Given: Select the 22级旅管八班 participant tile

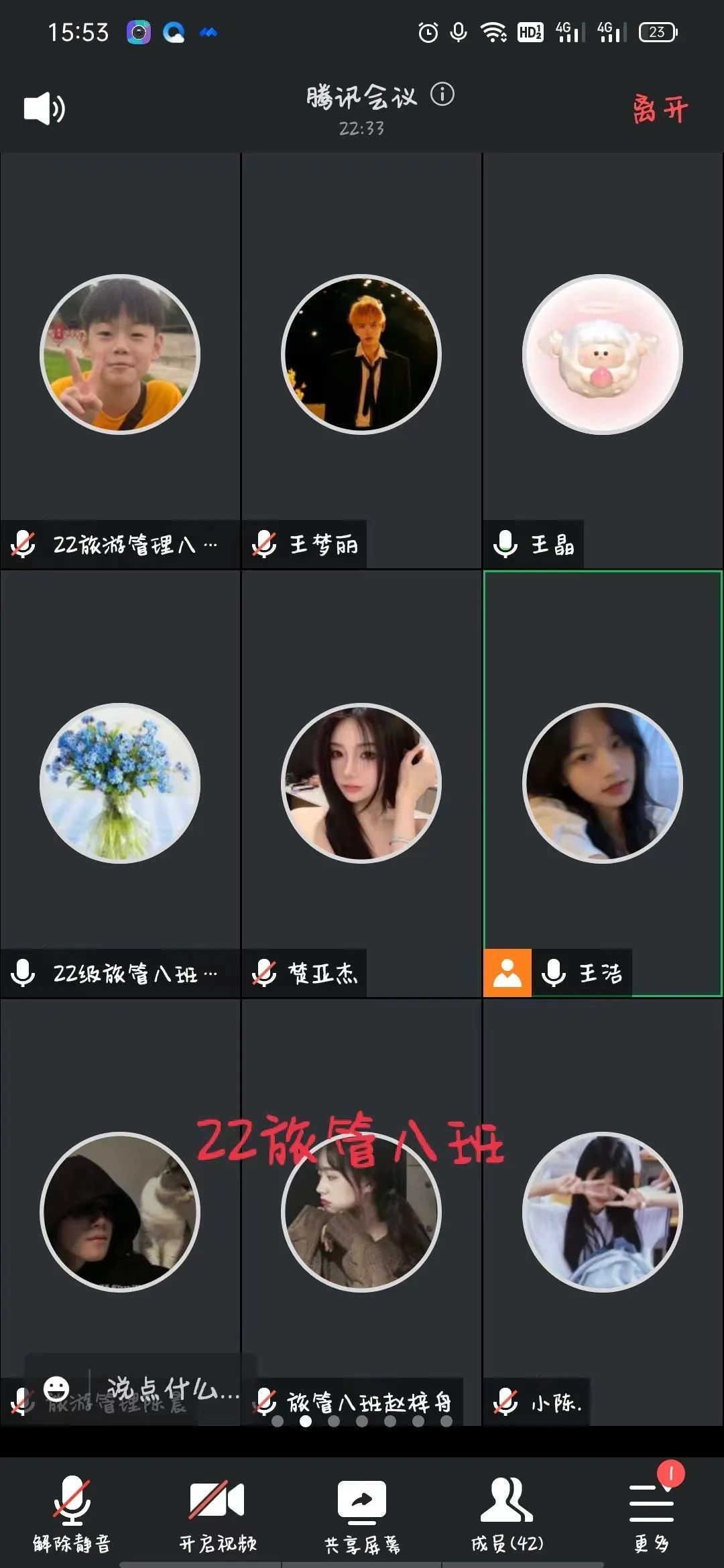Looking at the screenshot, I should [x=120, y=783].
